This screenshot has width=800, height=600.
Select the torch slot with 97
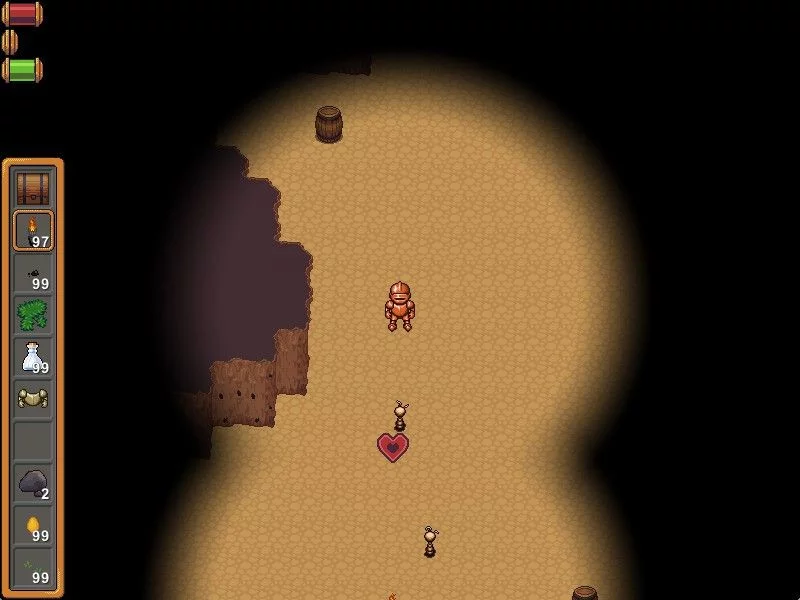click(33, 230)
